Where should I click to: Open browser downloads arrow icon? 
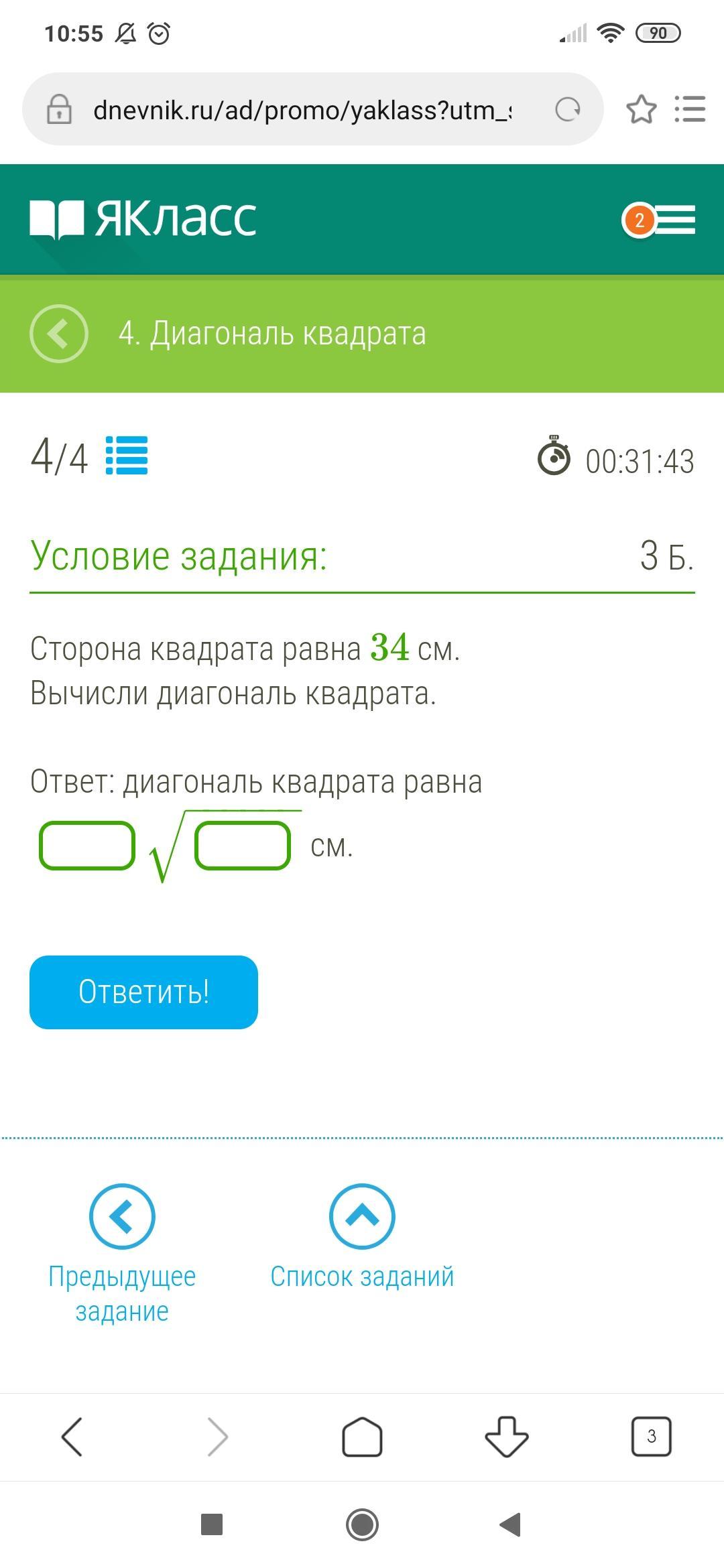(507, 1437)
